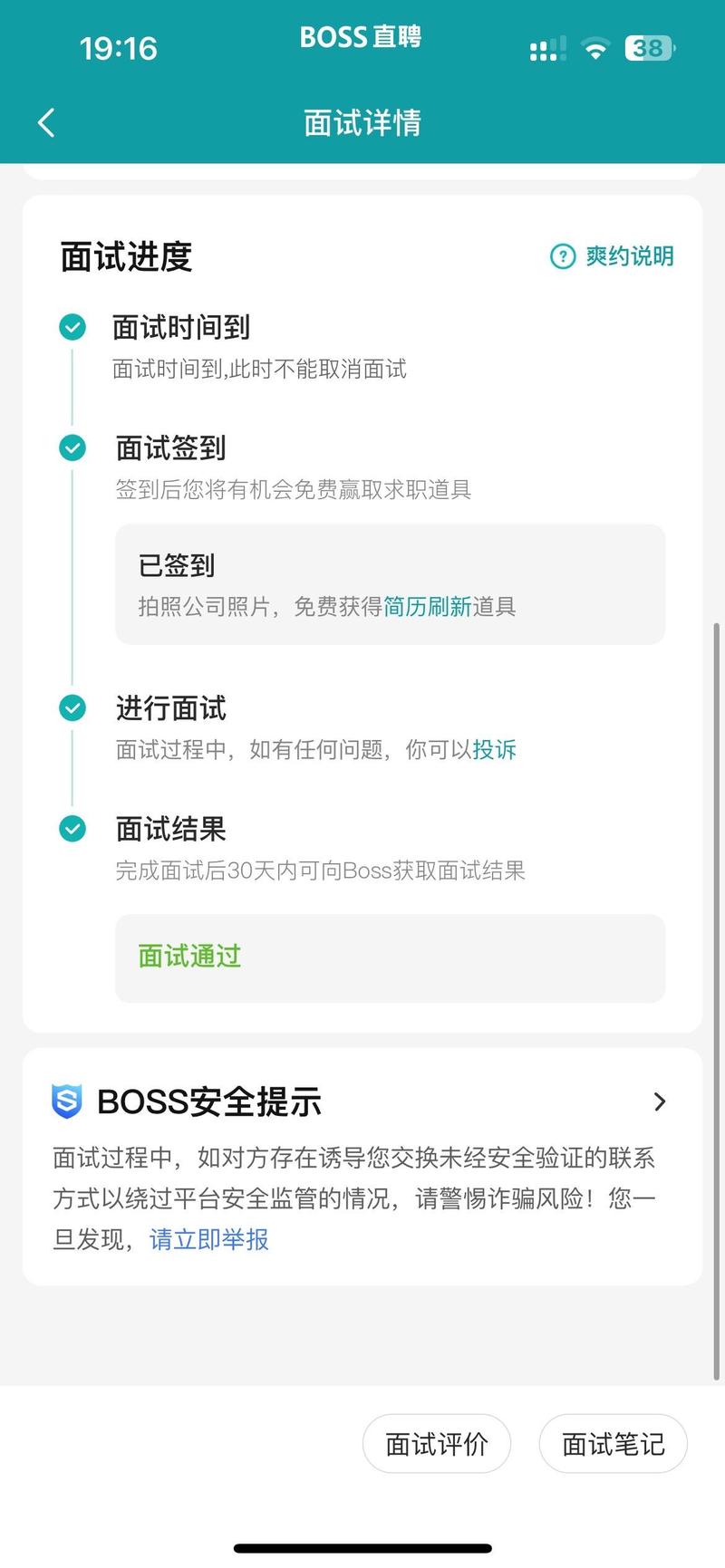Tap the back arrow to return
The height and width of the screenshot is (1568, 725).
[x=45, y=122]
